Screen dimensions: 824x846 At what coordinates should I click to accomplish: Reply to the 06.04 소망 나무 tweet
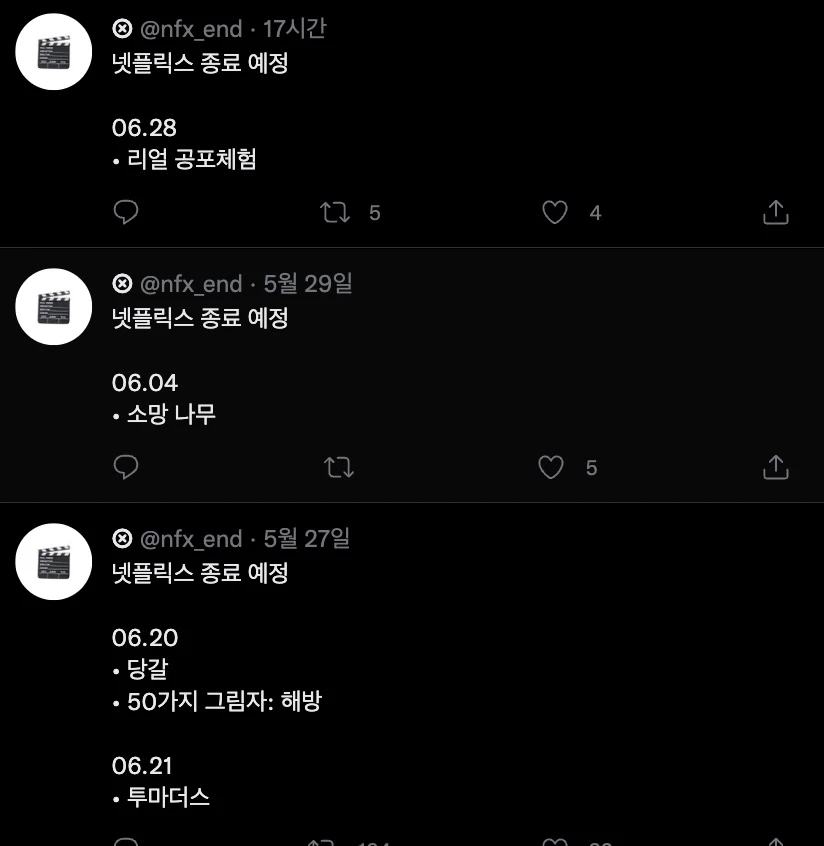(x=126, y=467)
